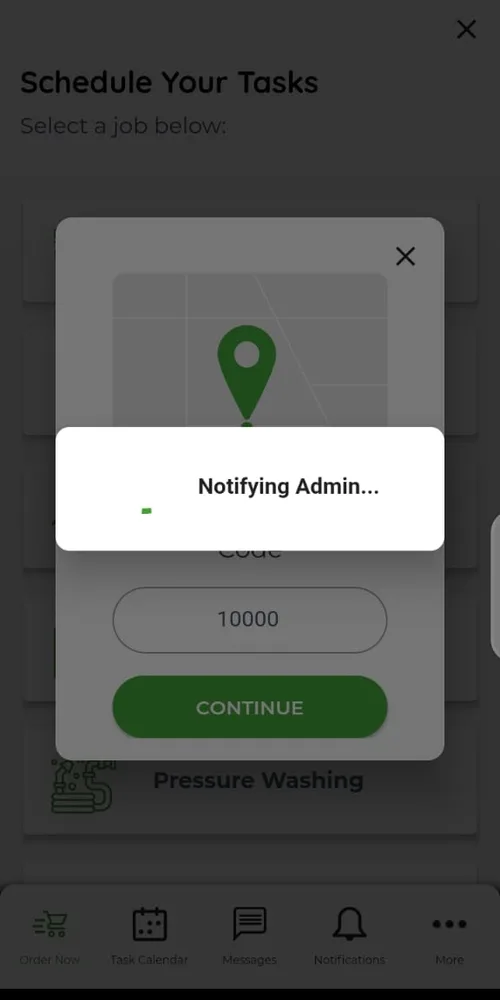Switch to the Task Calendar tab
This screenshot has height=1000, width=500.
coord(149,937)
